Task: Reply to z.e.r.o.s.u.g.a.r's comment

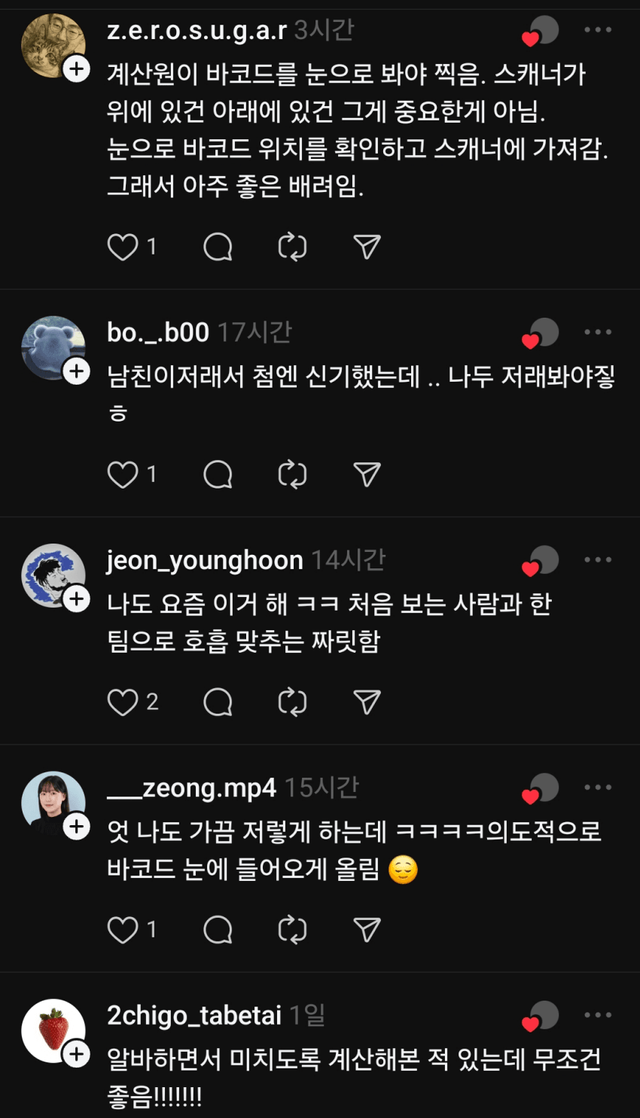Action: [218, 247]
